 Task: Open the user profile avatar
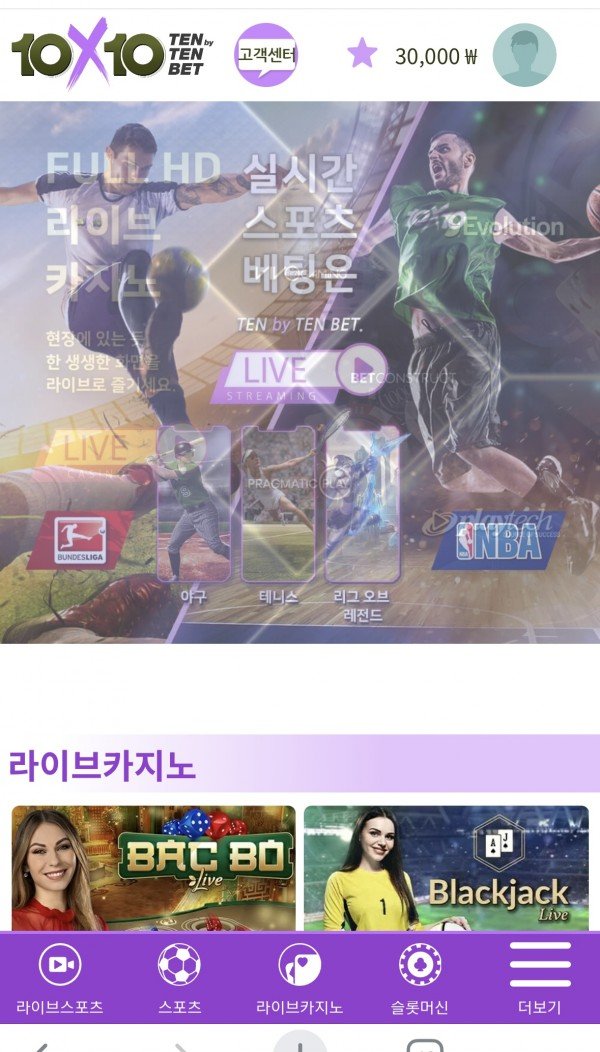click(x=524, y=55)
